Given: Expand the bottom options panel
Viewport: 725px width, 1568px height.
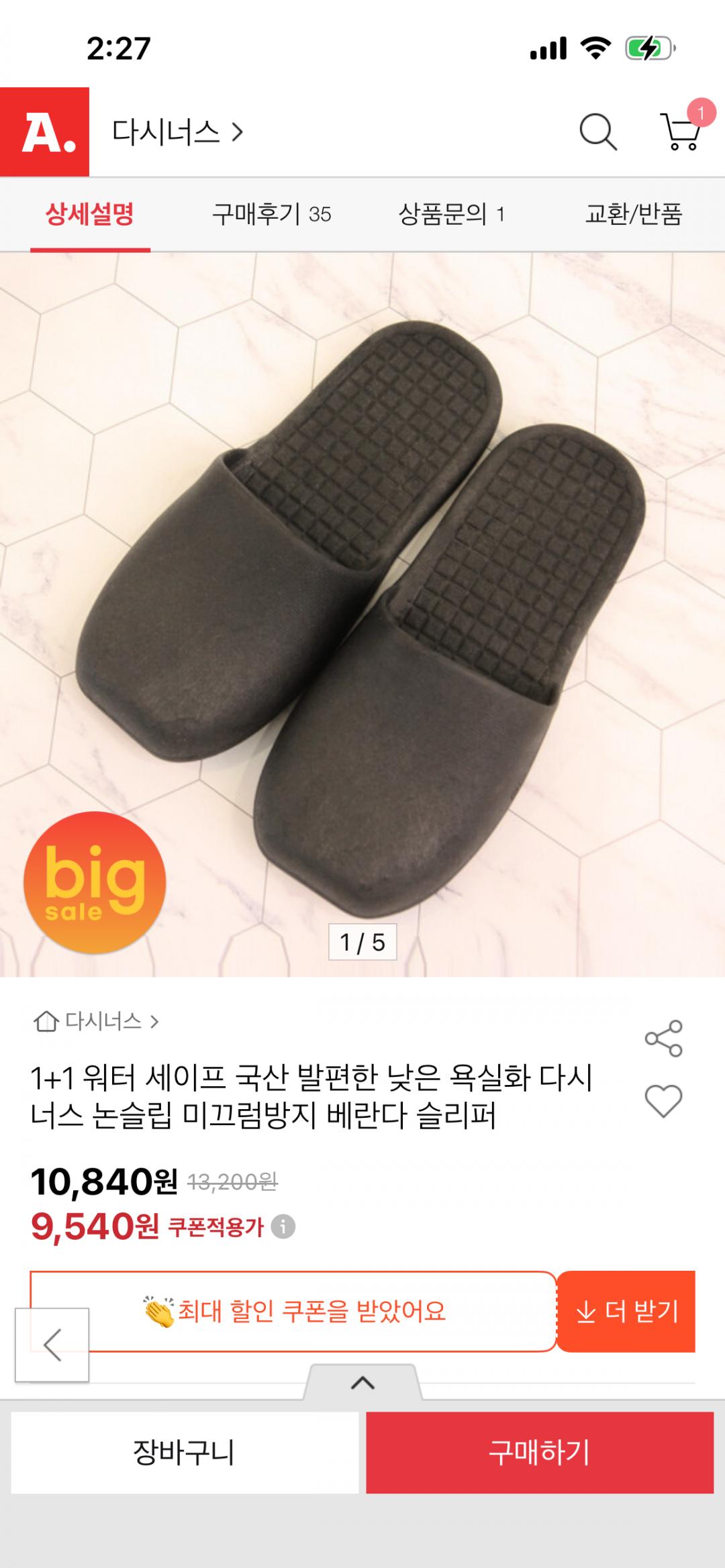Looking at the screenshot, I should [x=362, y=1382].
